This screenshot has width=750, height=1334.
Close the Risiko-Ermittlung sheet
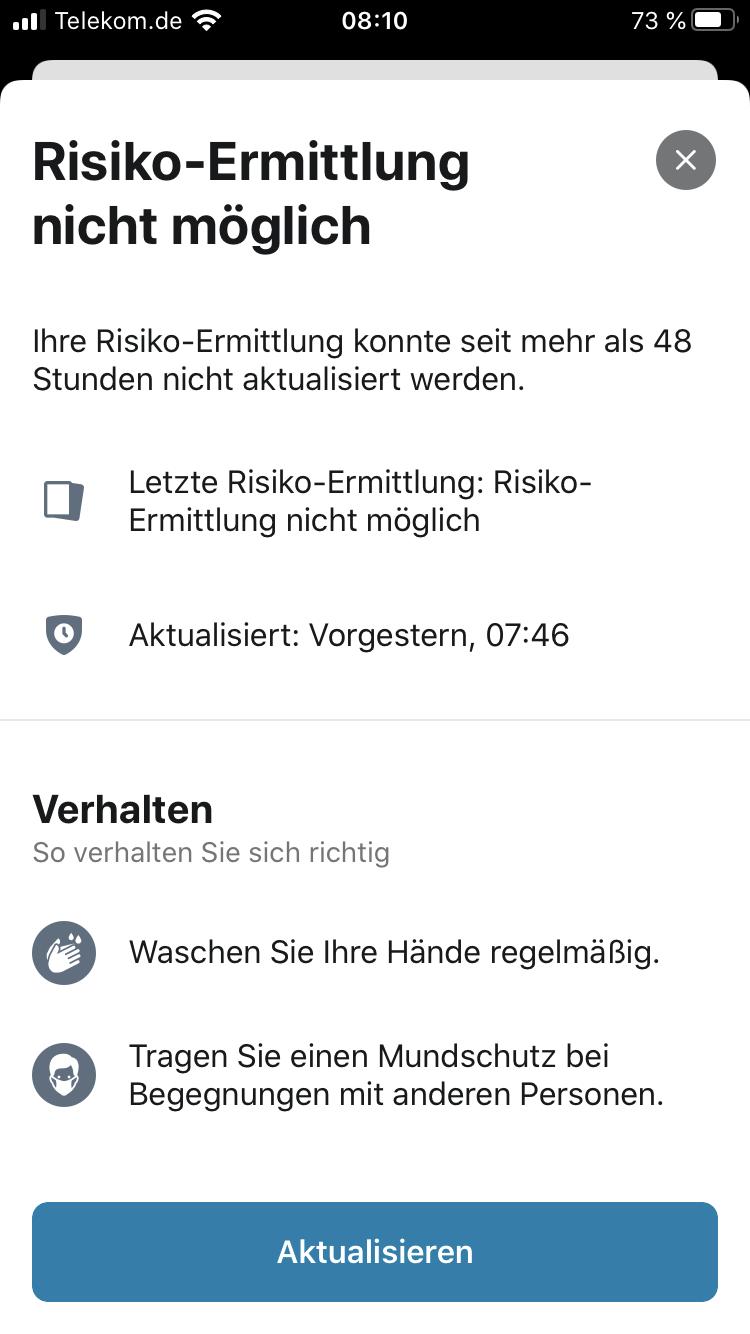pyautogui.click(x=685, y=160)
